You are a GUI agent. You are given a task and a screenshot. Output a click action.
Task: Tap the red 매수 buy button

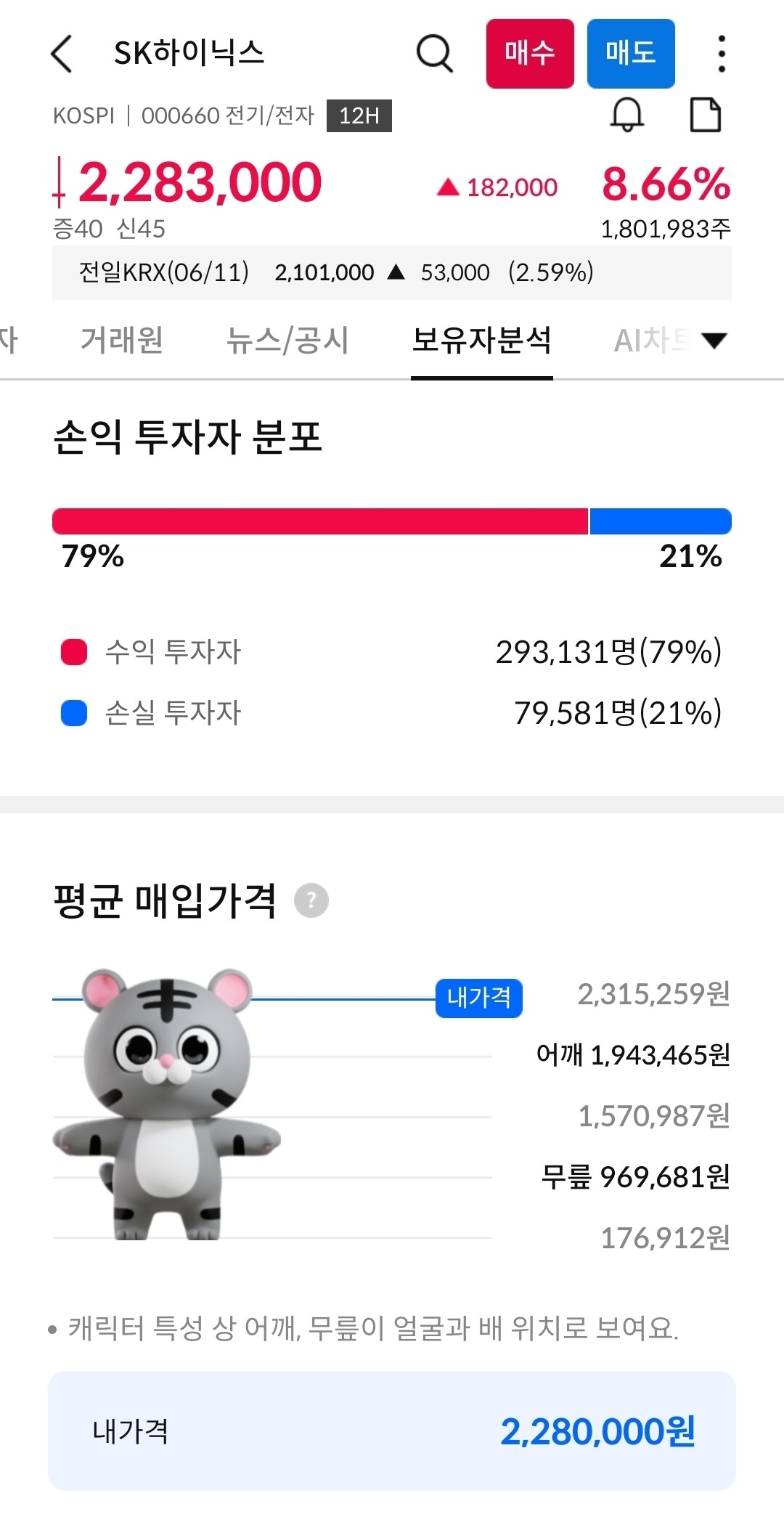(530, 54)
